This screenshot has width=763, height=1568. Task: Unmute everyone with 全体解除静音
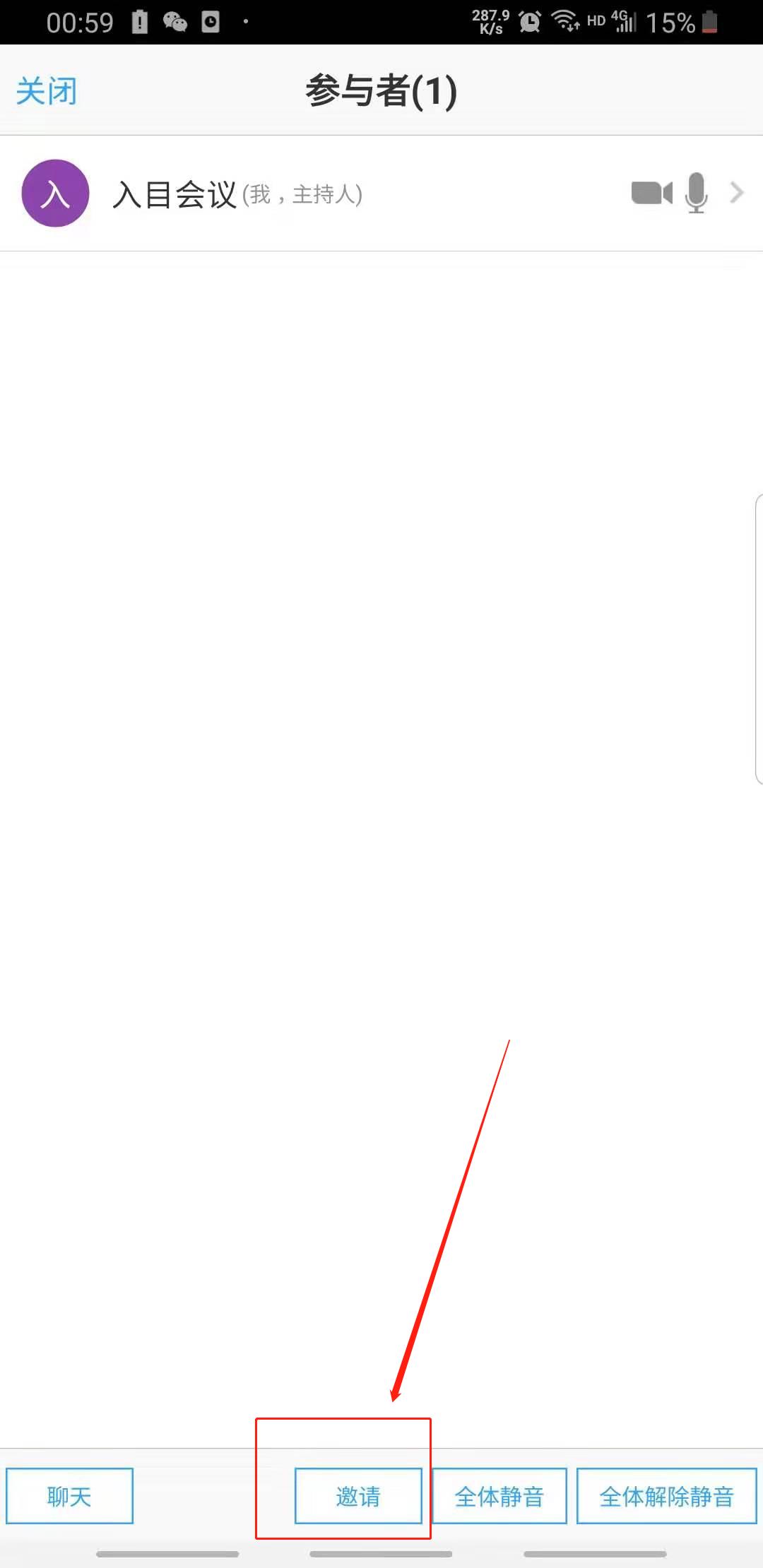pos(666,1495)
